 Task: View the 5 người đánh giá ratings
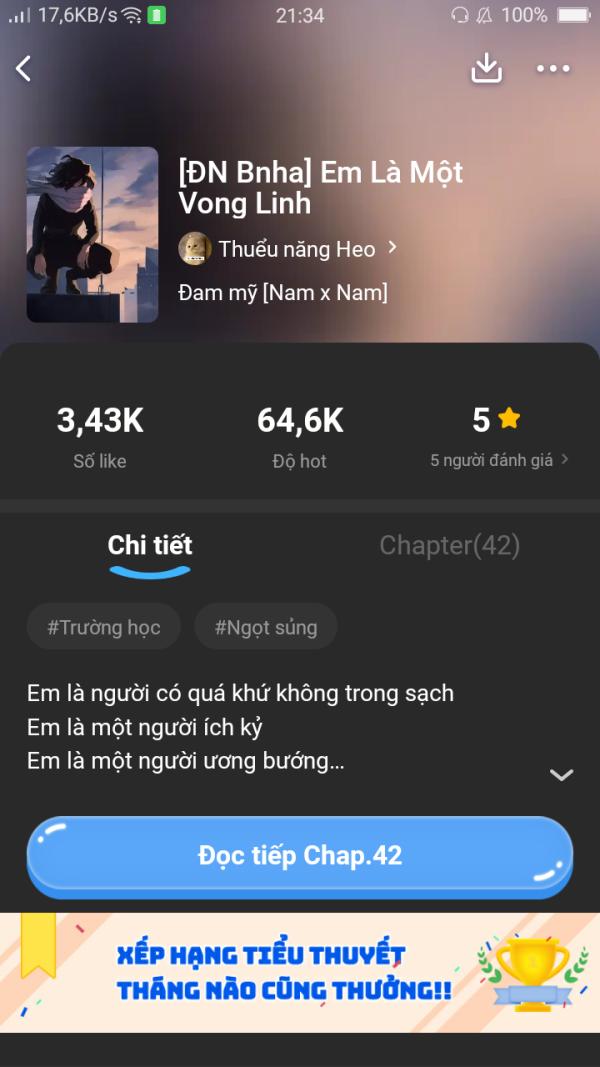click(x=499, y=461)
